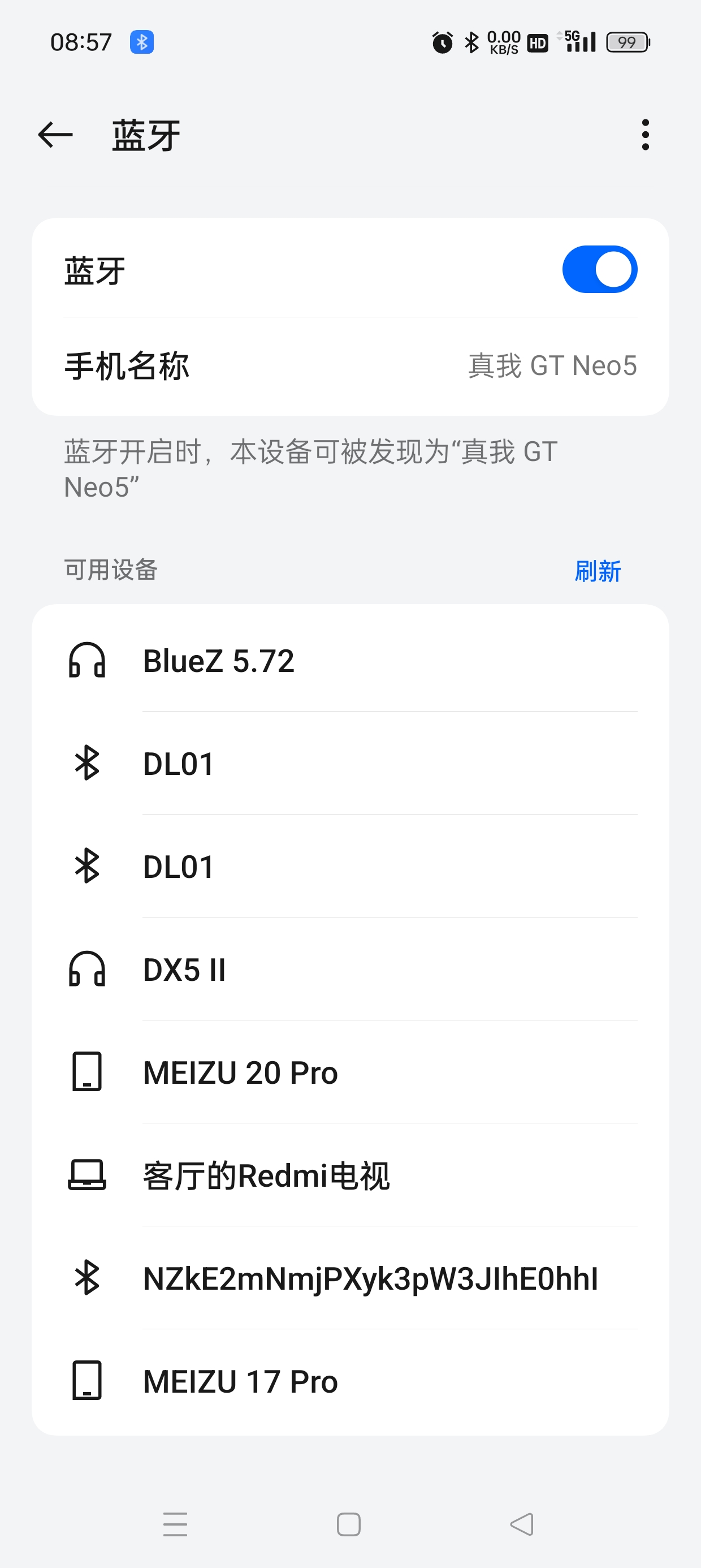Choose the NZkE2mNmjPXyk3pW3JIhE0hhI device
This screenshot has height=1568, width=701.
pyautogui.click(x=350, y=1278)
